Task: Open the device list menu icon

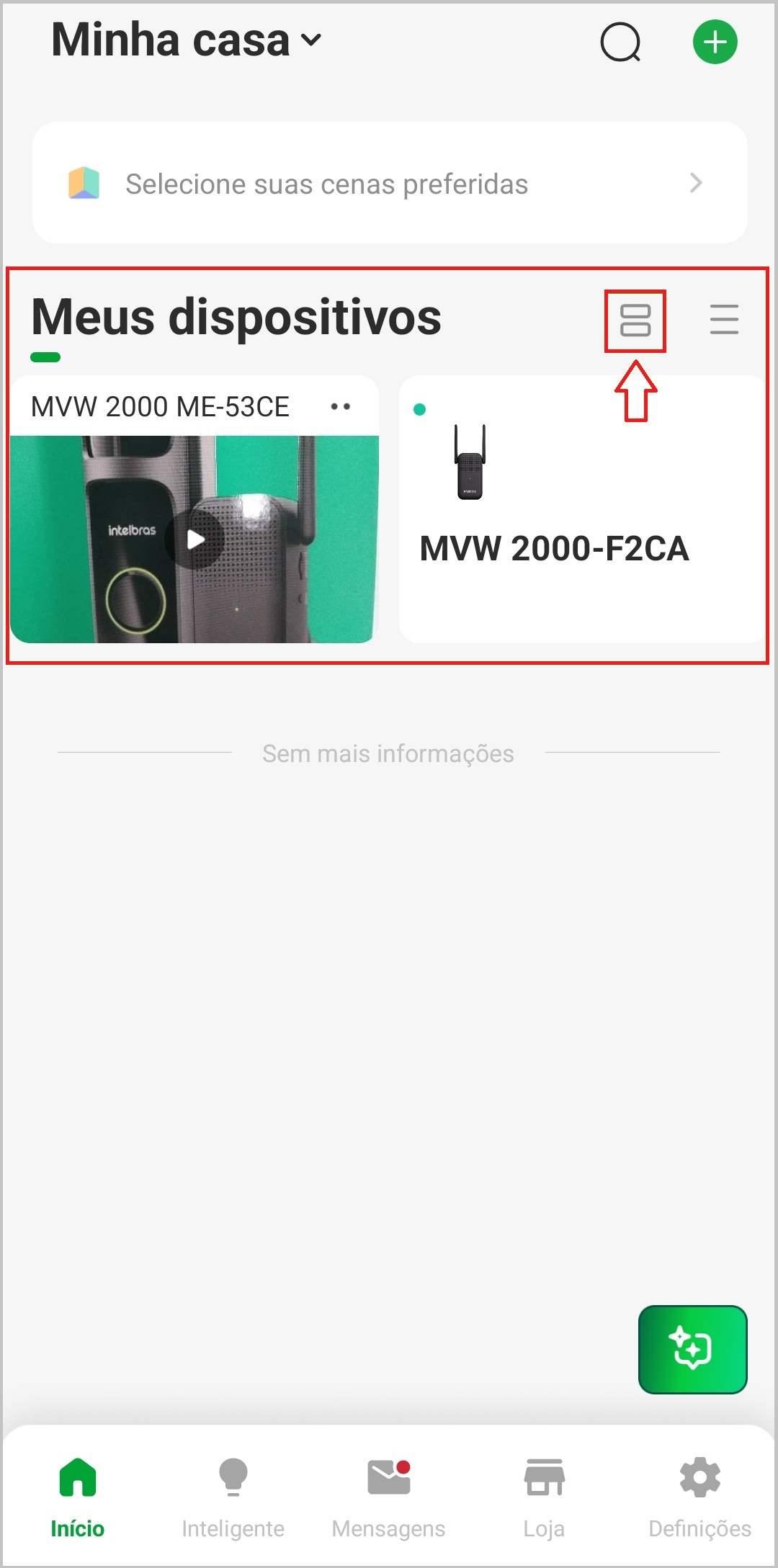Action: pyautogui.click(x=723, y=320)
